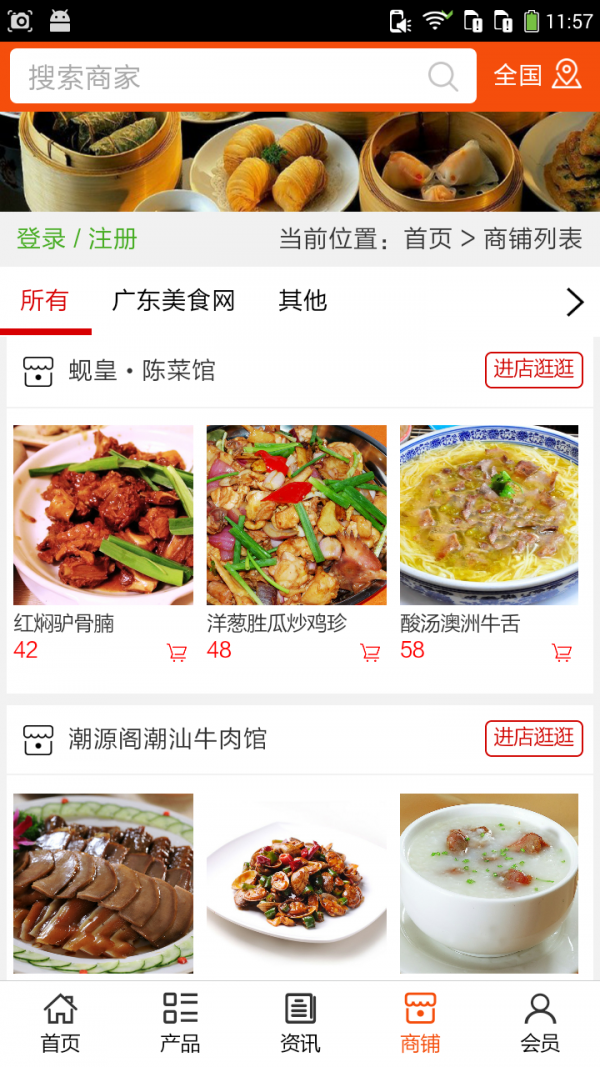Viewport: 600px width, 1067px height.
Task: Add 红焖驴骨腩 to cart
Action: (177, 653)
